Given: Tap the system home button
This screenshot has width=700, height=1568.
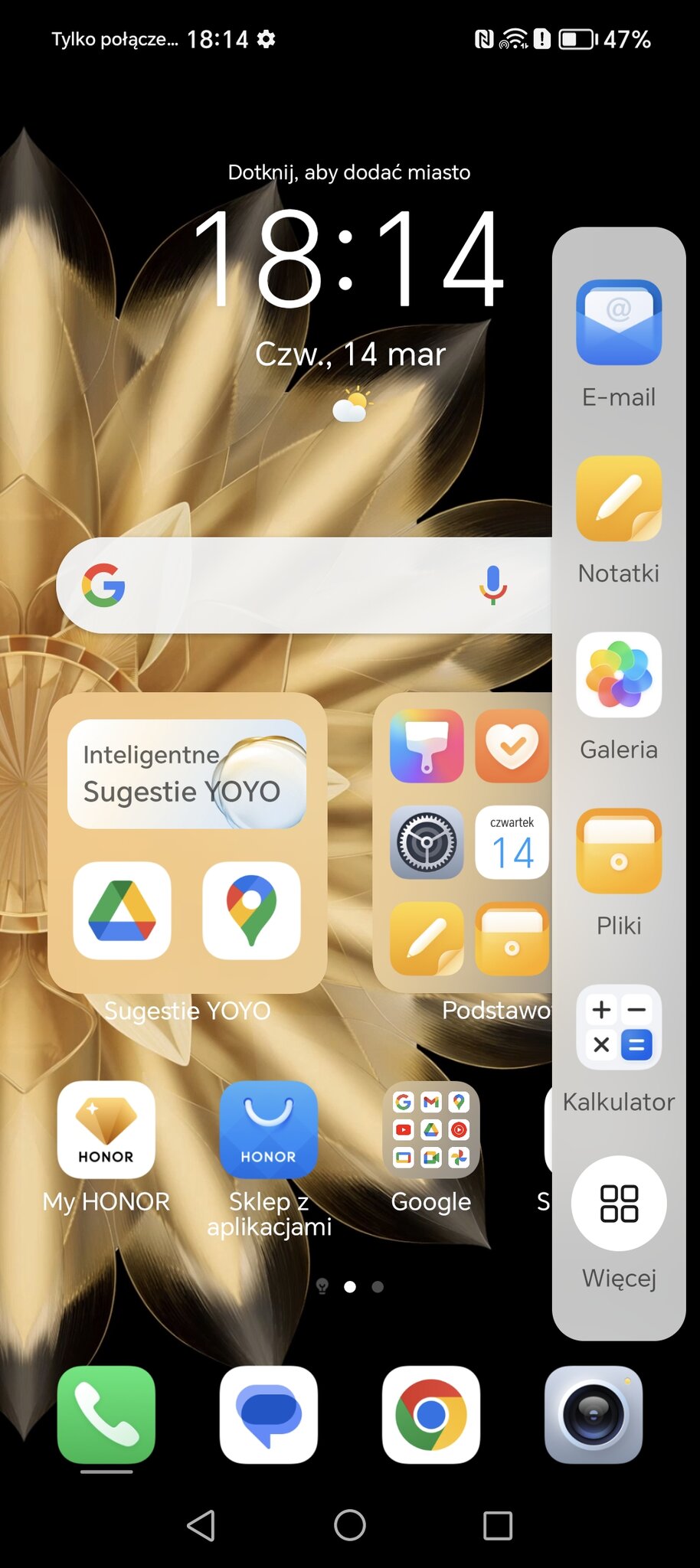Looking at the screenshot, I should [350, 1525].
